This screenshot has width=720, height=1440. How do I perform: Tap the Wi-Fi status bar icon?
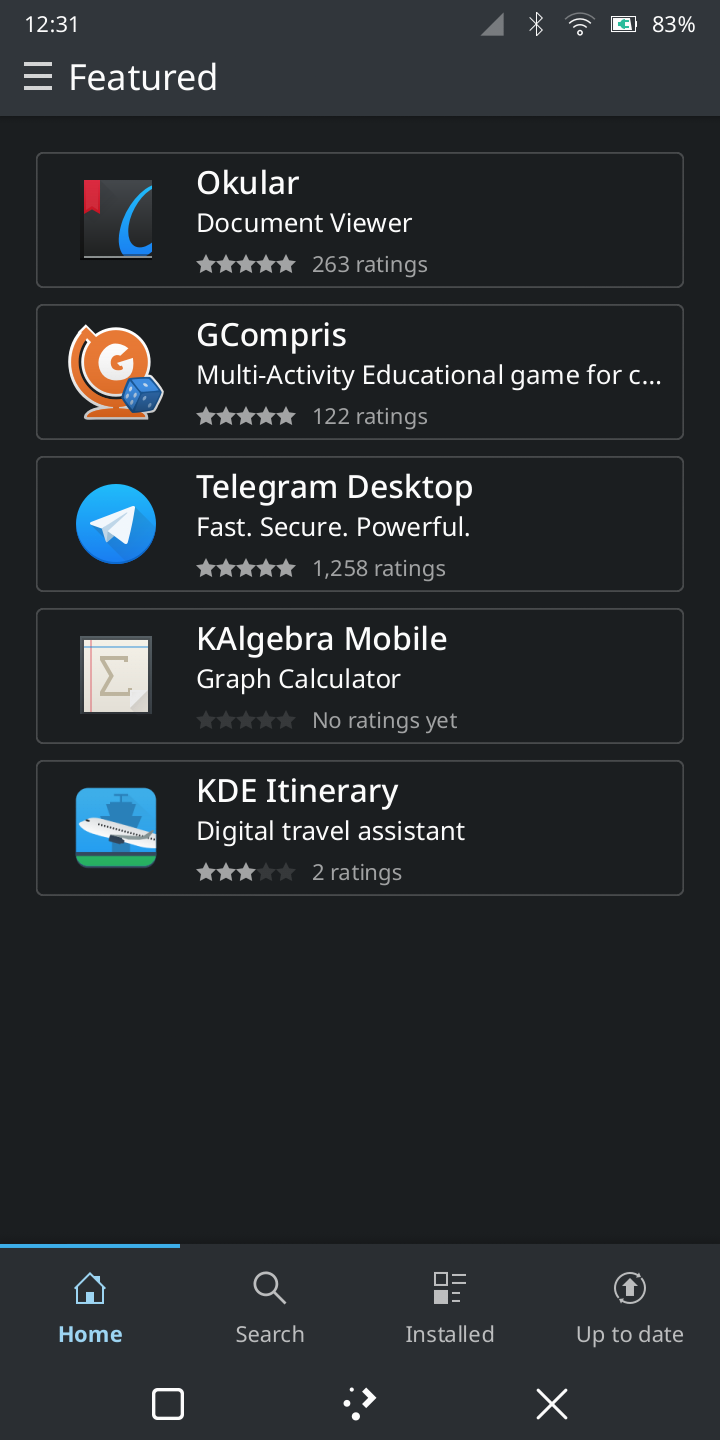(x=579, y=23)
